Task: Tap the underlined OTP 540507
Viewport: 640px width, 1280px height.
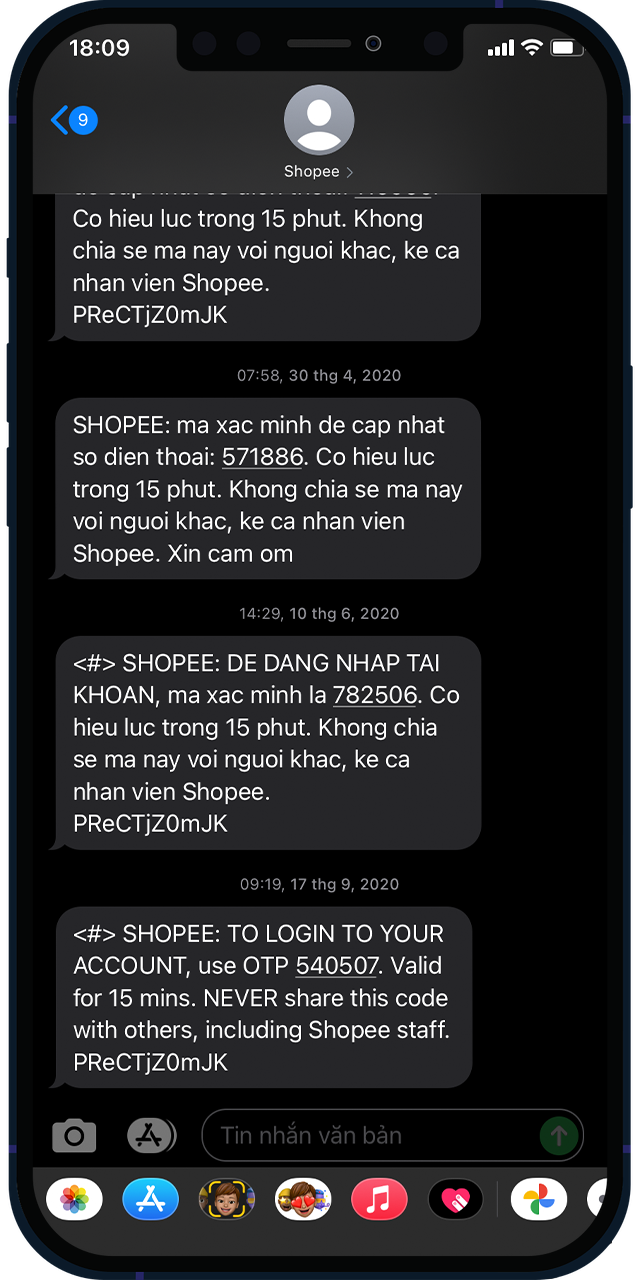Action: 337,966
